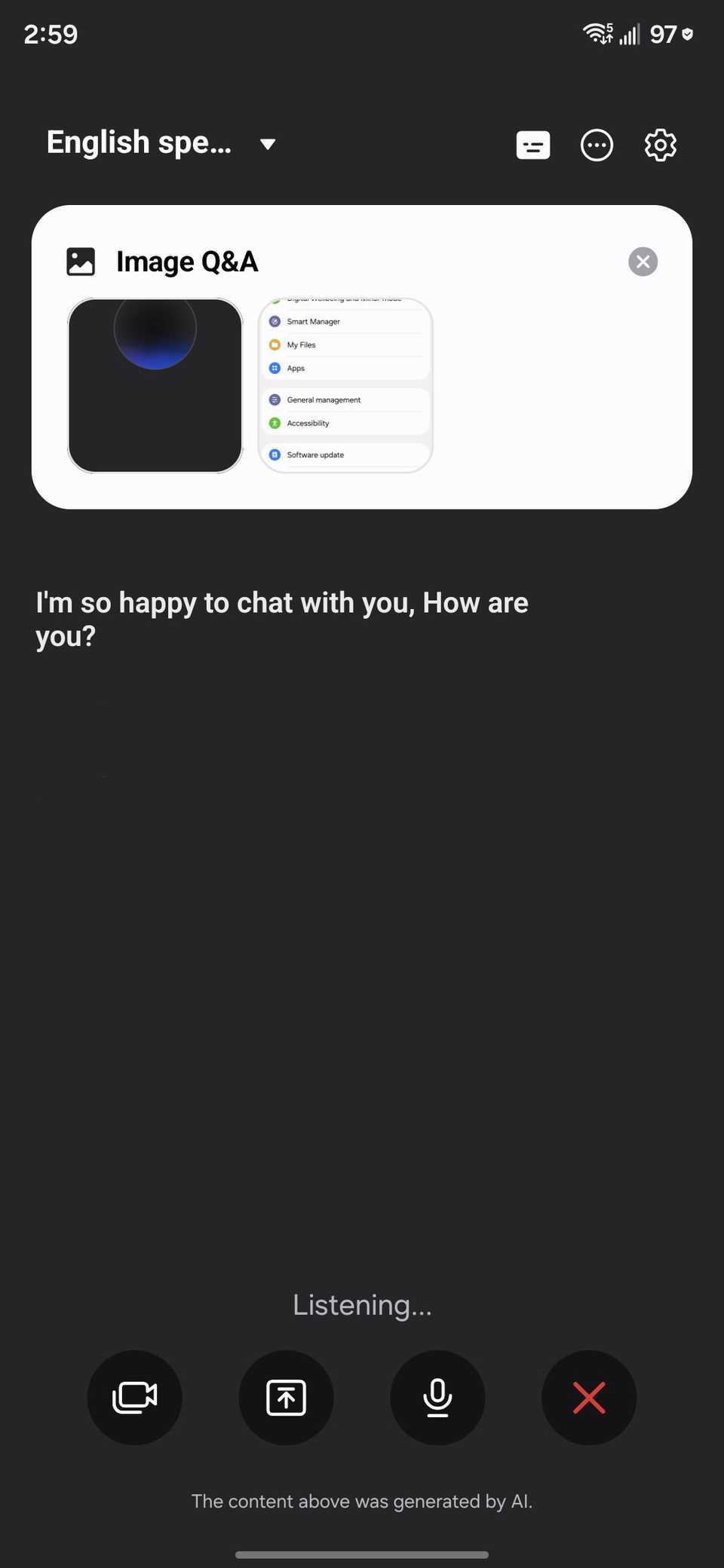Dismiss the Image Q&A card
Screen dimensions: 724x1568
point(642,262)
